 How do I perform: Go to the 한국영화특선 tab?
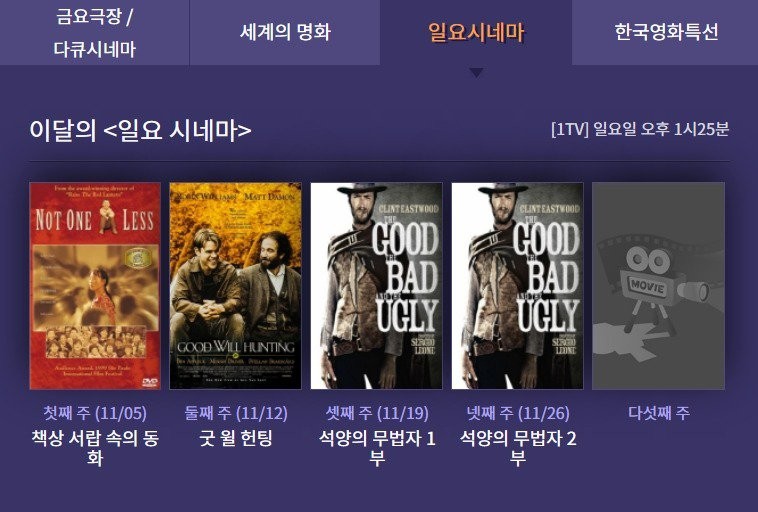665,32
